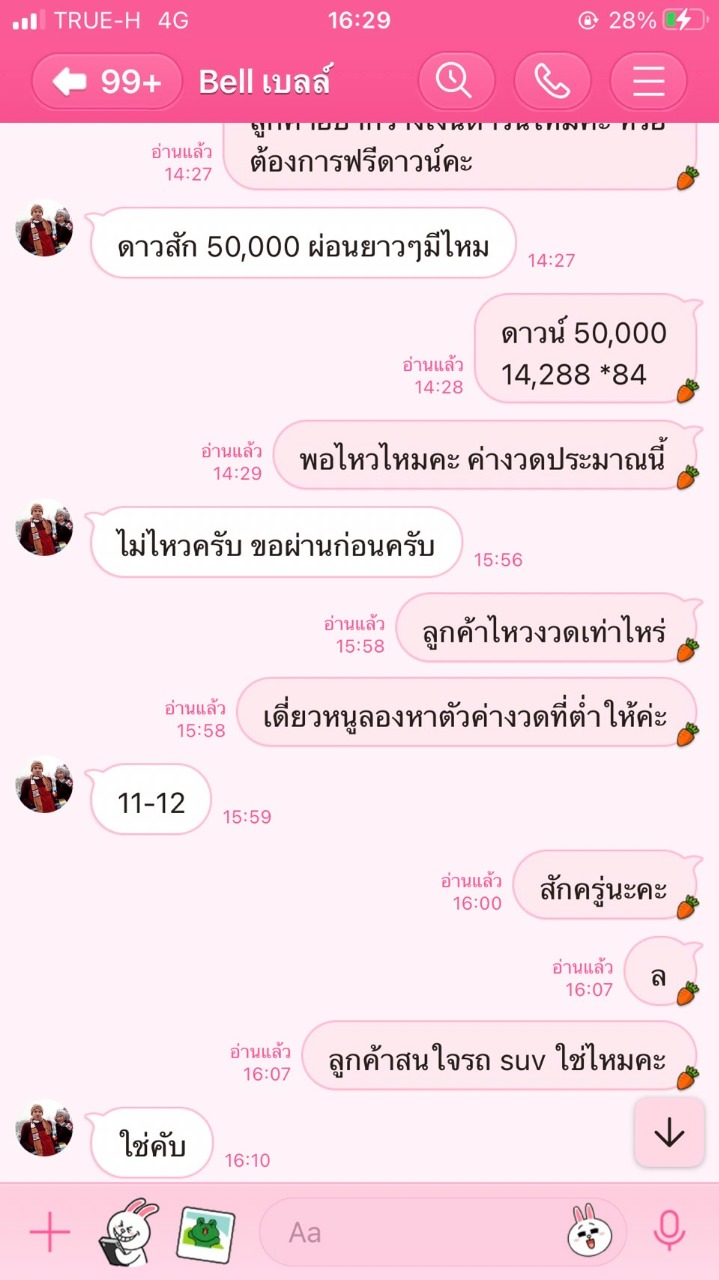
Task: Open the chat menu
Action: pos(648,81)
